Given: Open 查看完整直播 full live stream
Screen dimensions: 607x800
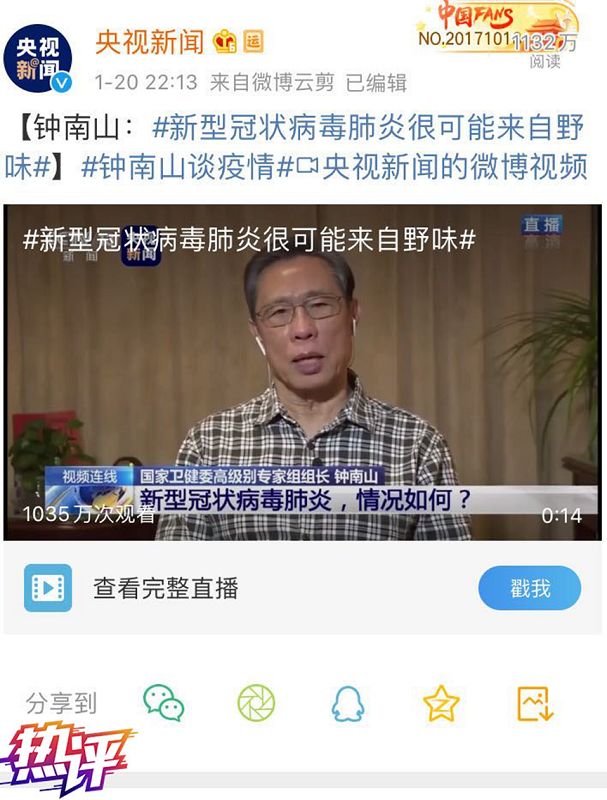Looking at the screenshot, I should (x=165, y=588).
